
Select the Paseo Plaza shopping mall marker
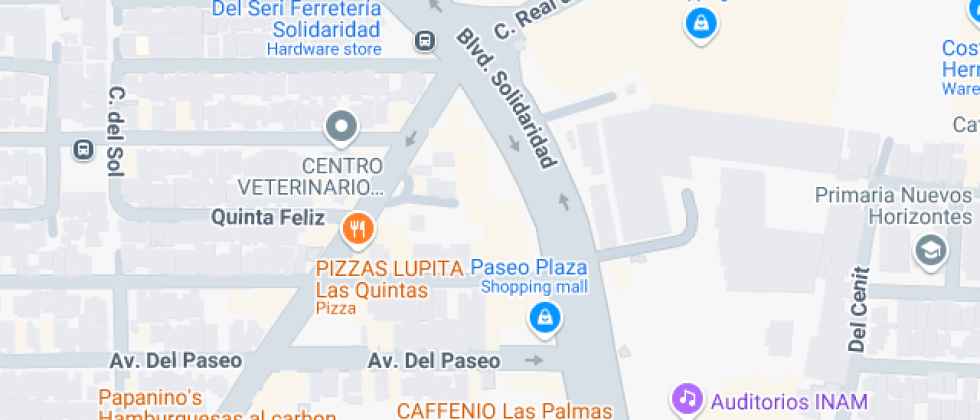coord(543,318)
